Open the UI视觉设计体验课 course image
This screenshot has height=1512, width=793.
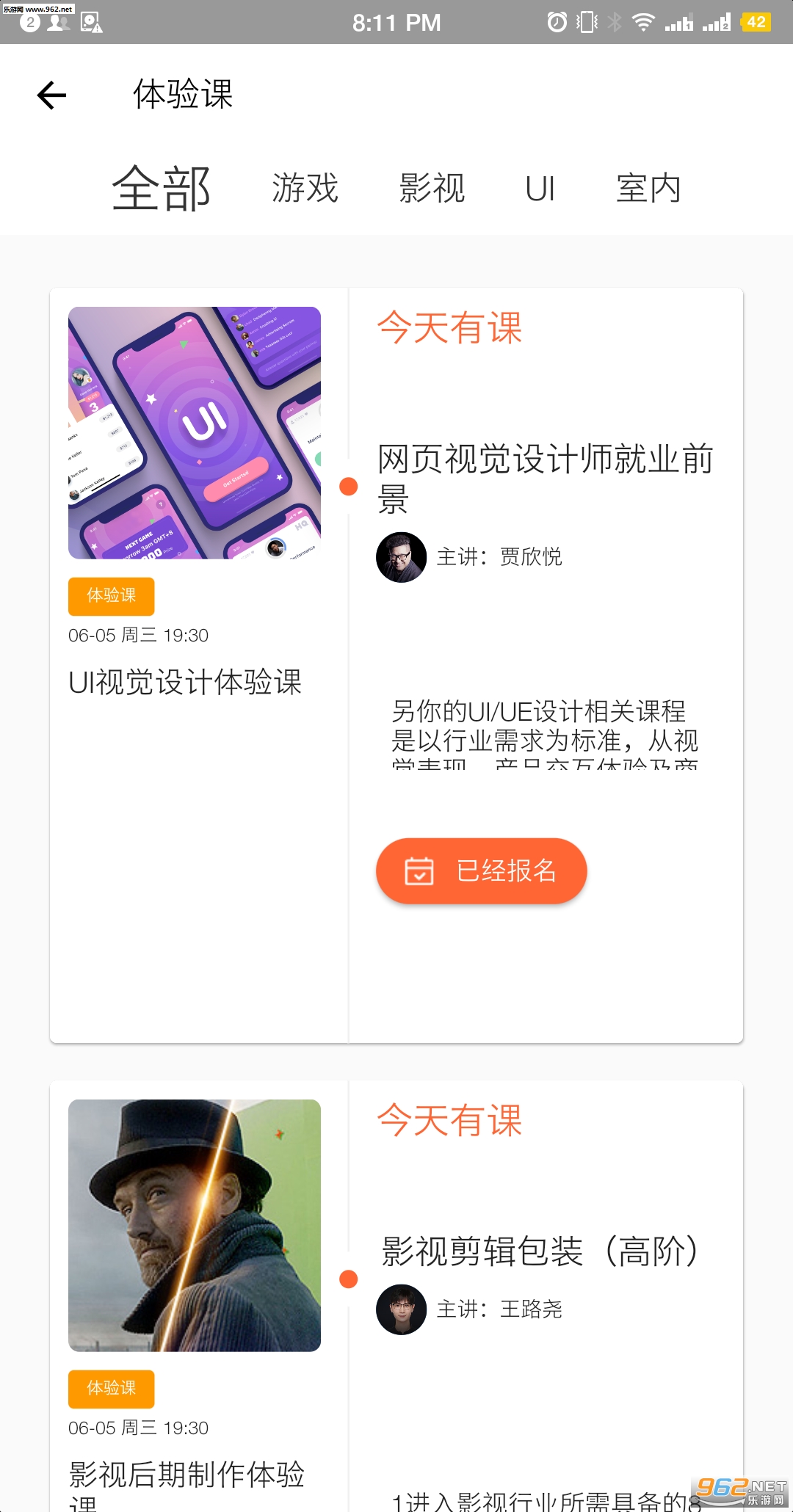click(195, 433)
